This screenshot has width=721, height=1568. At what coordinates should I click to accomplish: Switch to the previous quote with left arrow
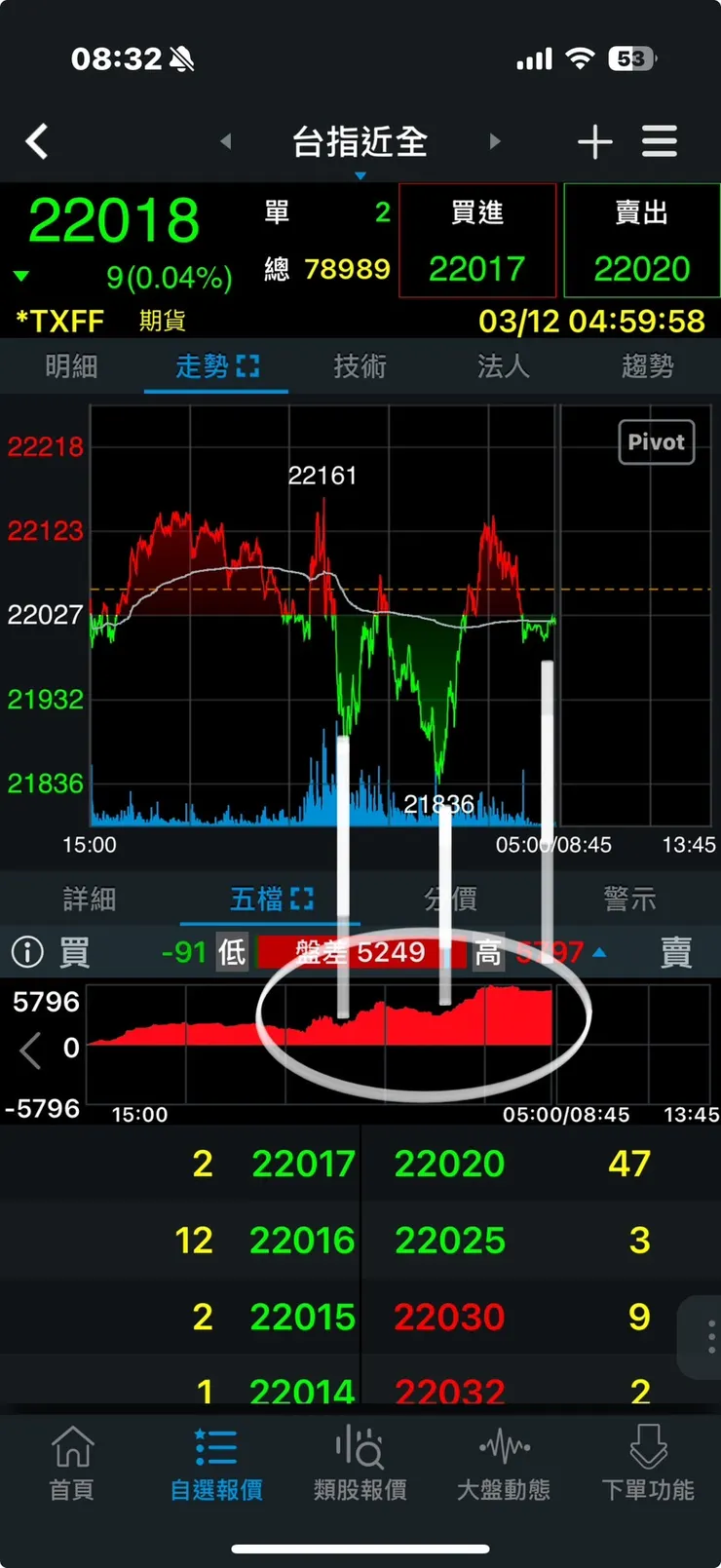point(226,142)
